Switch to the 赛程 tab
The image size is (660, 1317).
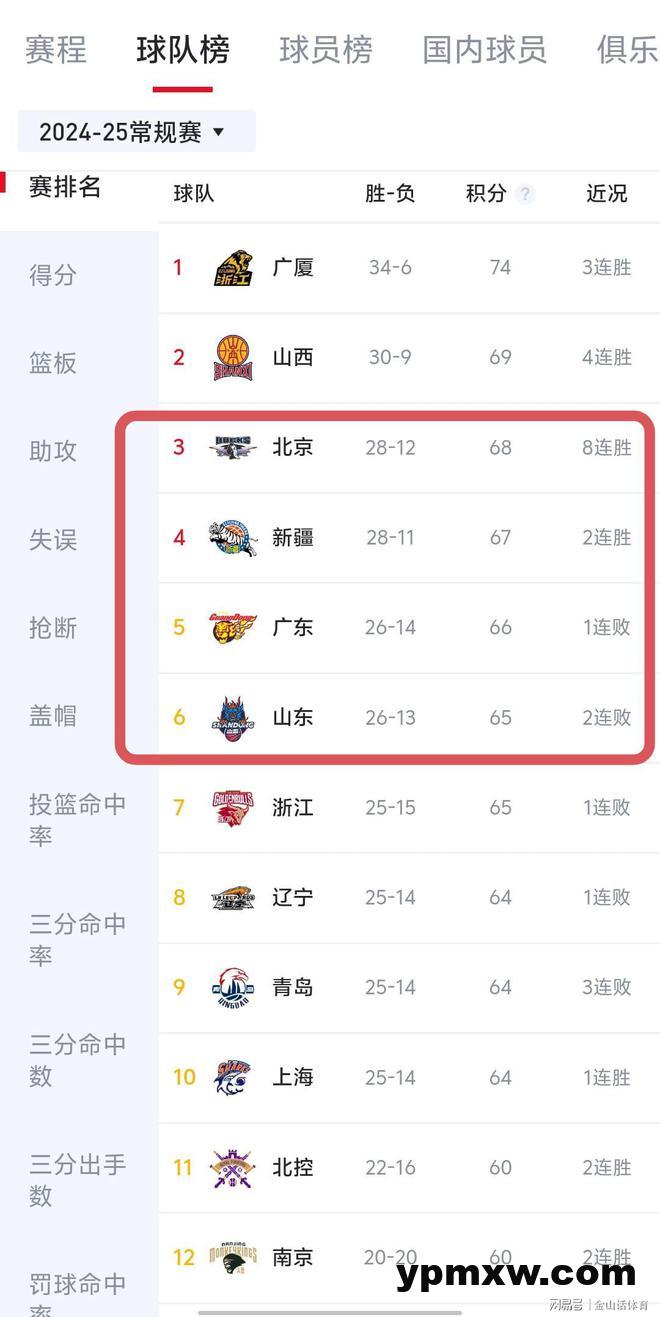pos(55,50)
